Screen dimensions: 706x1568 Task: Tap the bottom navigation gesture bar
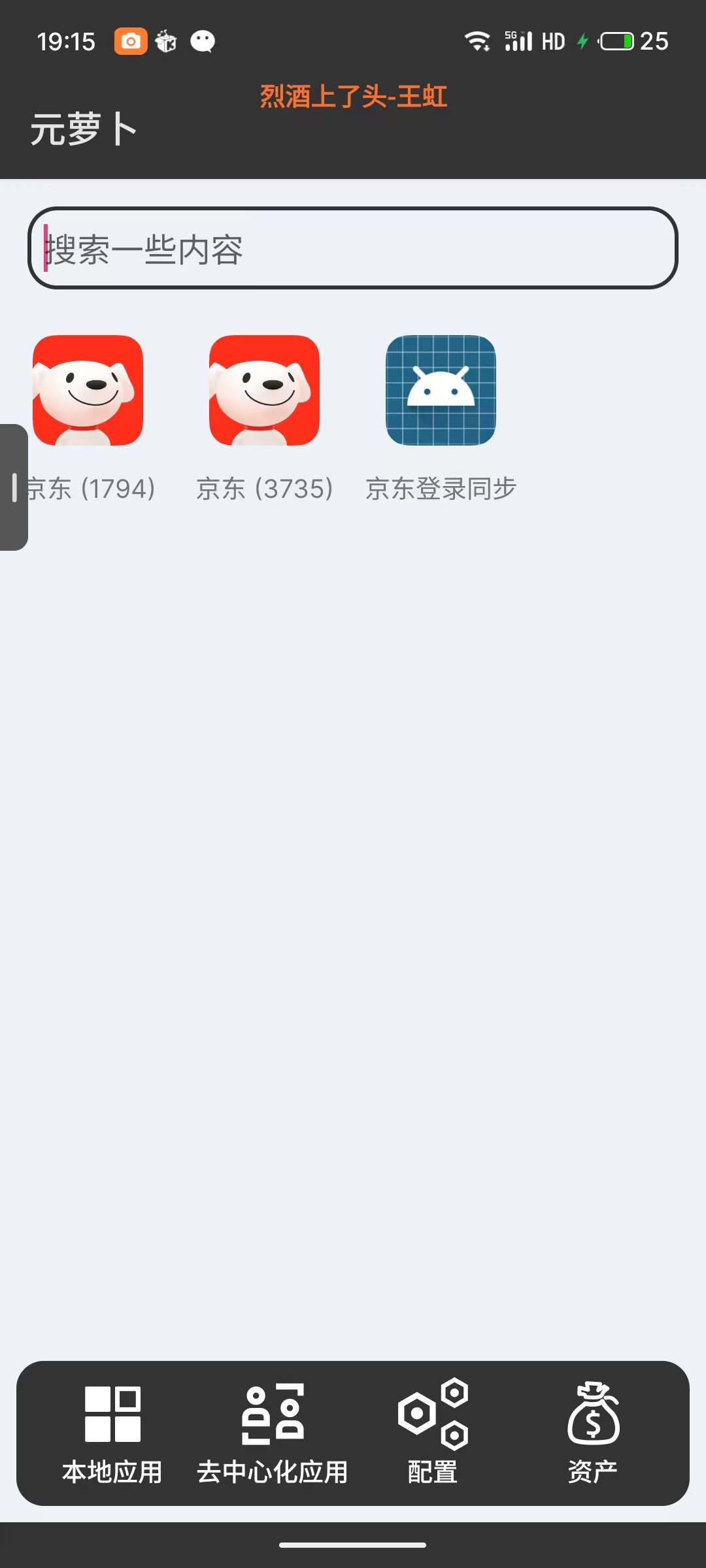353,1544
